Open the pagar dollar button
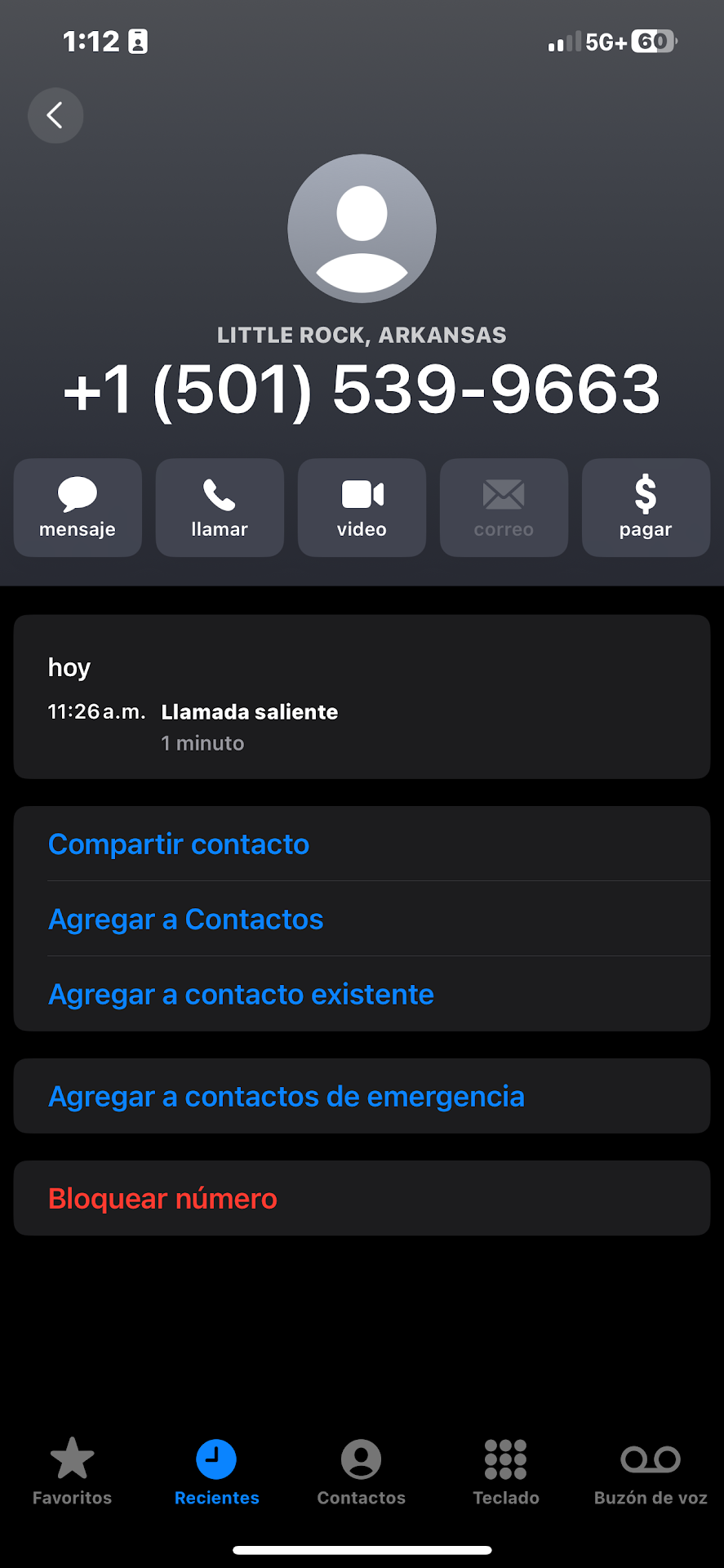 click(x=646, y=507)
